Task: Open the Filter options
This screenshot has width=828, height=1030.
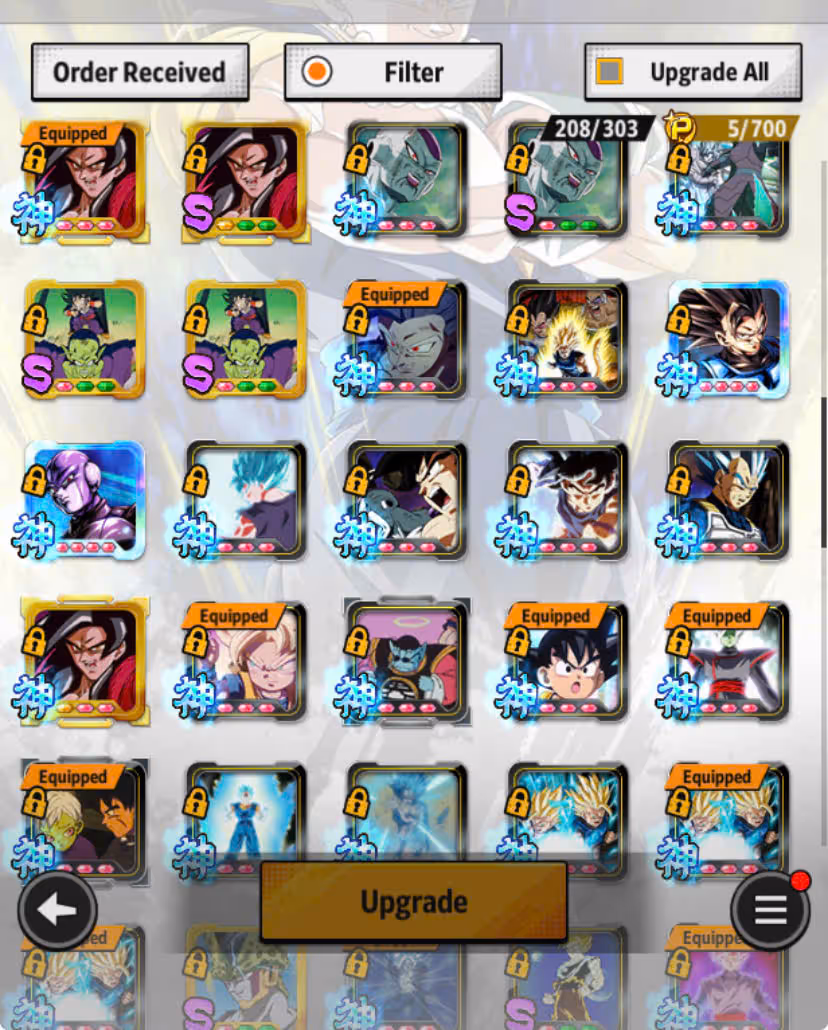Action: point(392,72)
